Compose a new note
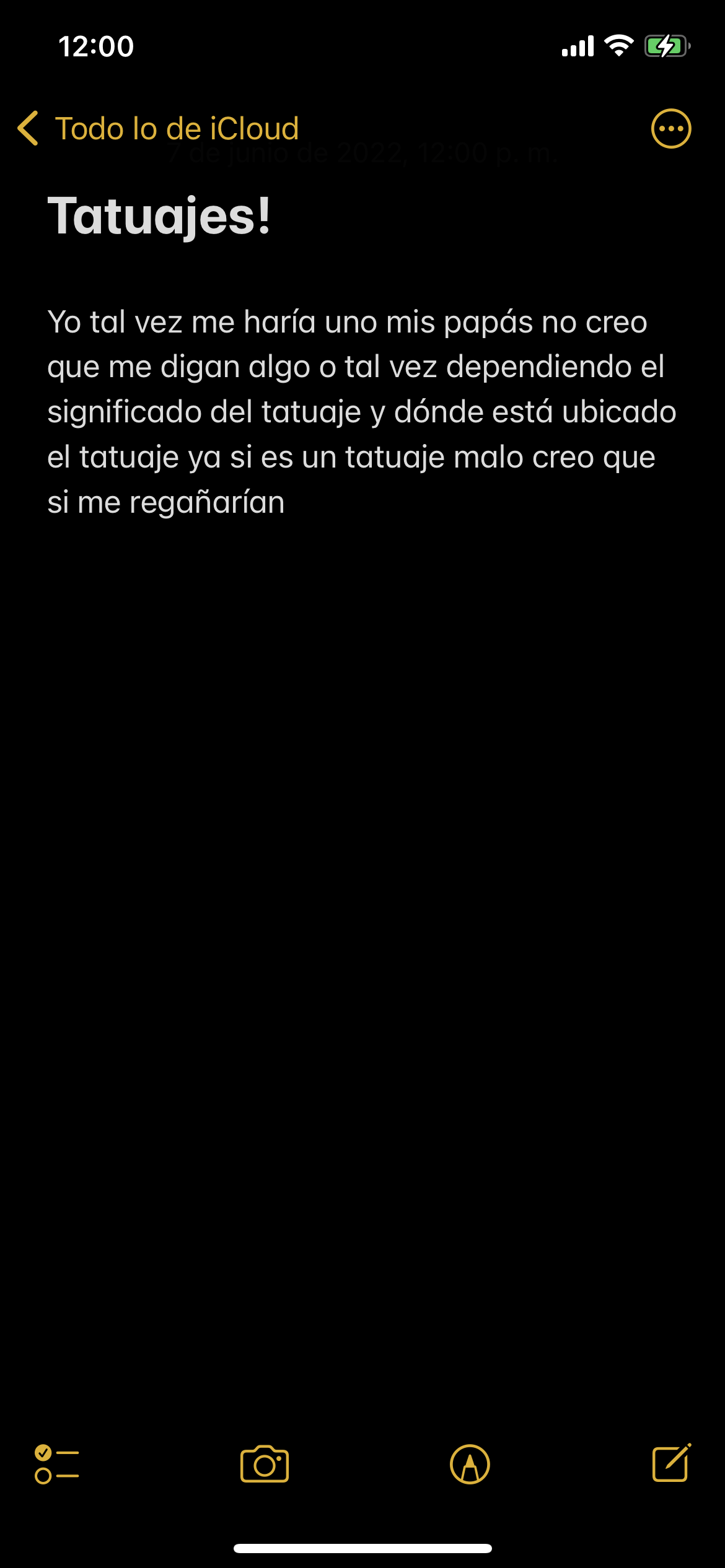The image size is (725, 1568). [x=672, y=1463]
